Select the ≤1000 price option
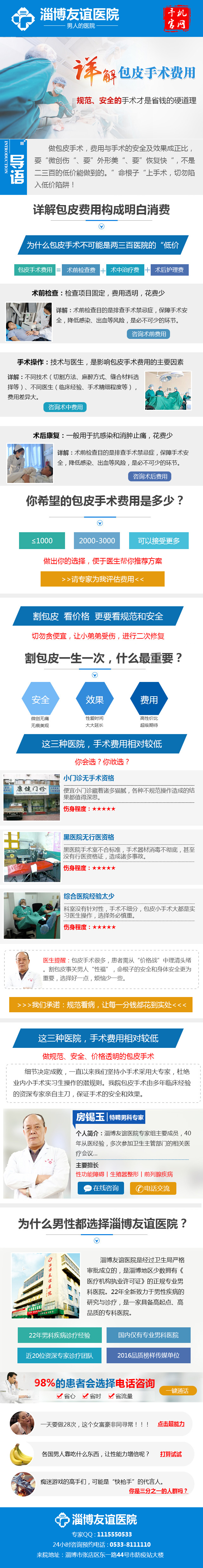203x1568 pixels. tap(42, 540)
